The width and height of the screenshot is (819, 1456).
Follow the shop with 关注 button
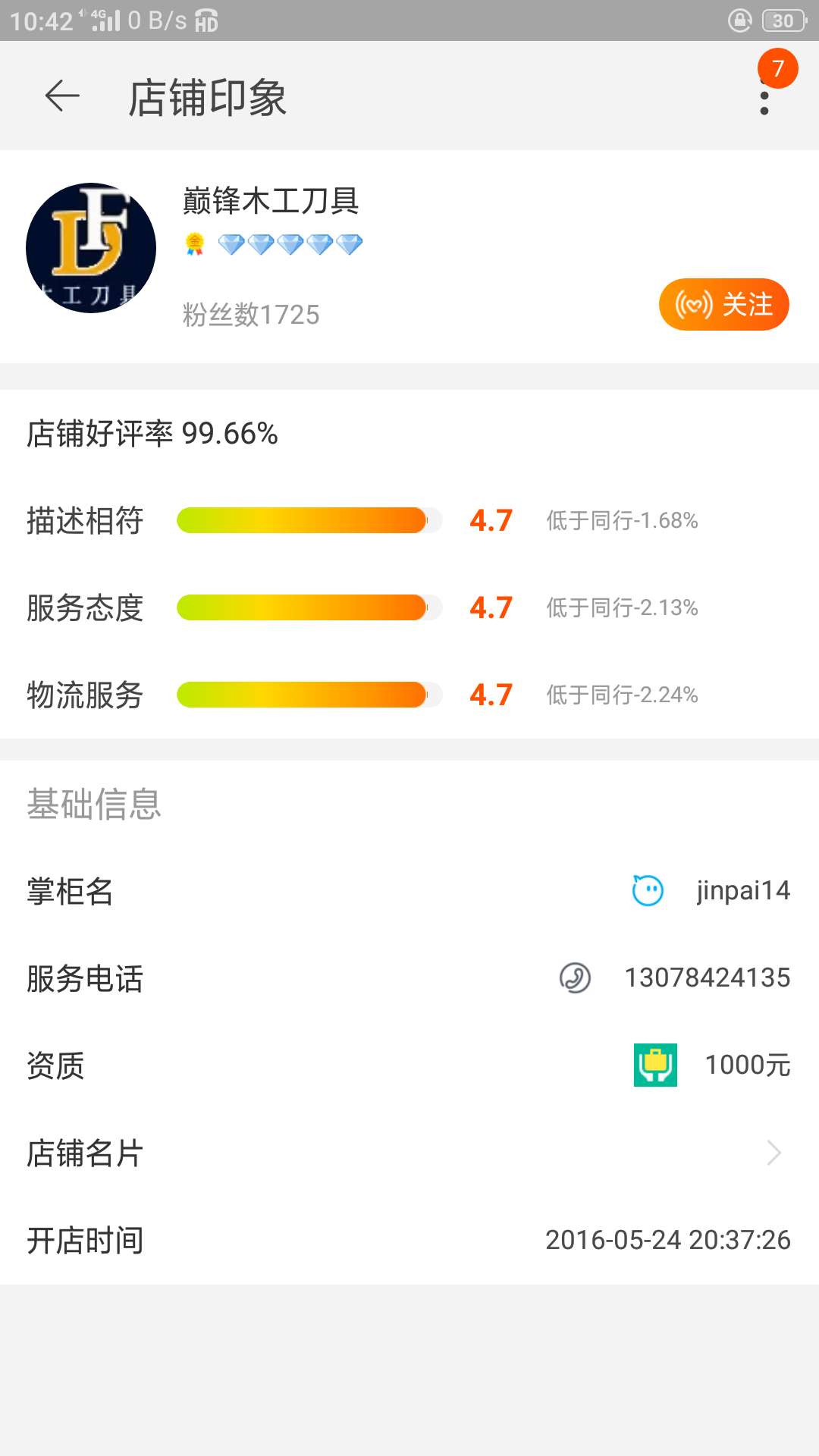(723, 304)
